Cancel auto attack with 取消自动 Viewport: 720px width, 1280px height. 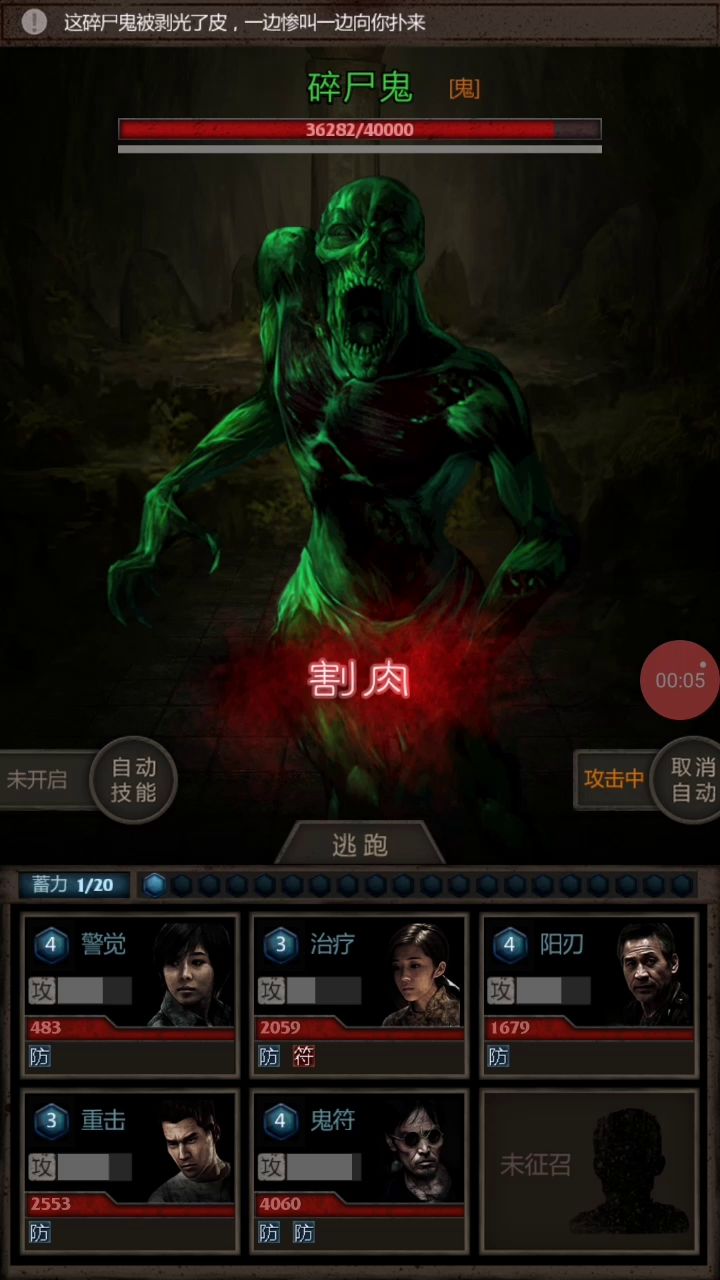692,779
